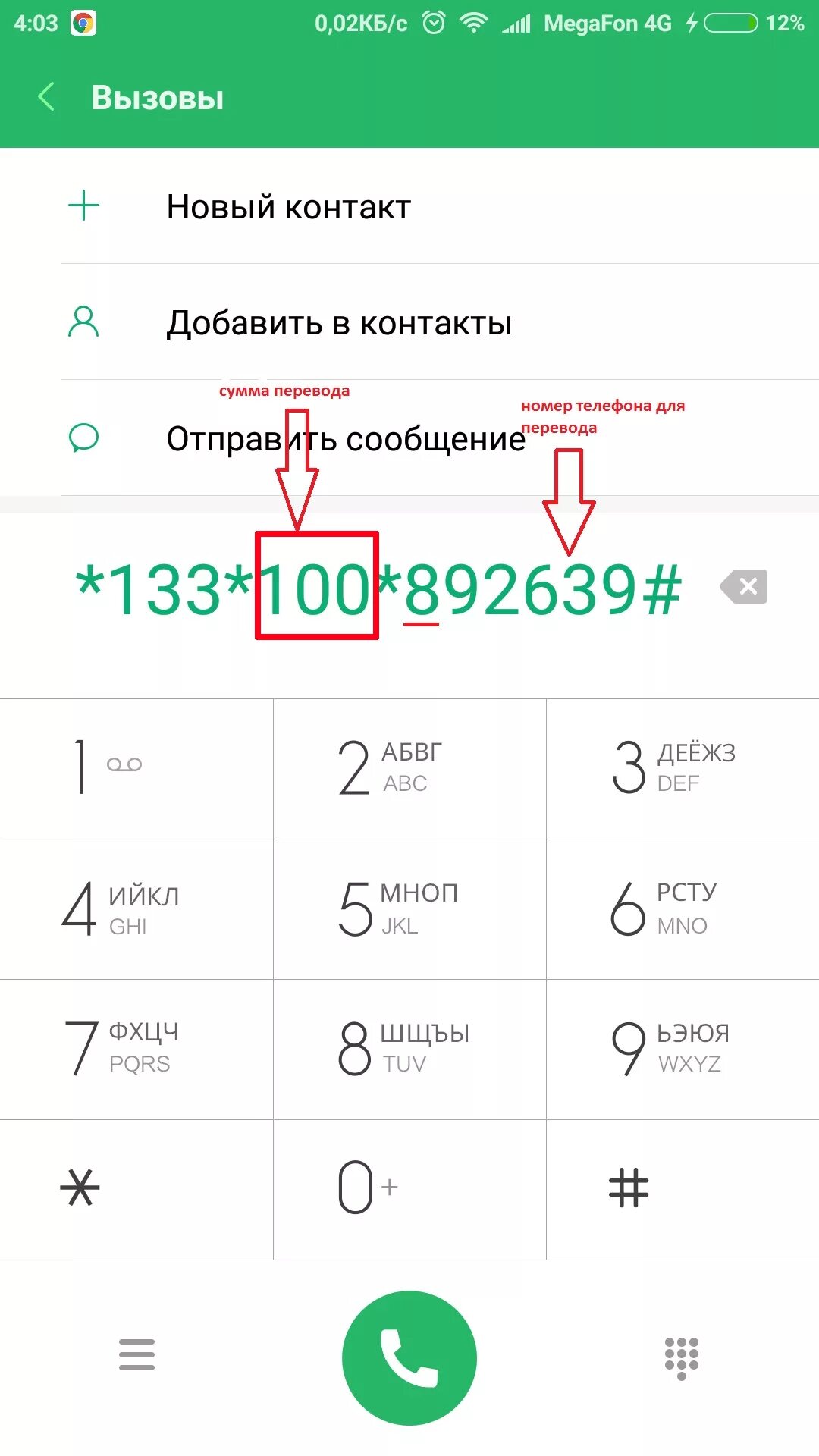Start the call with green phone button
Image resolution: width=819 pixels, height=1456 pixels.
(409, 1357)
